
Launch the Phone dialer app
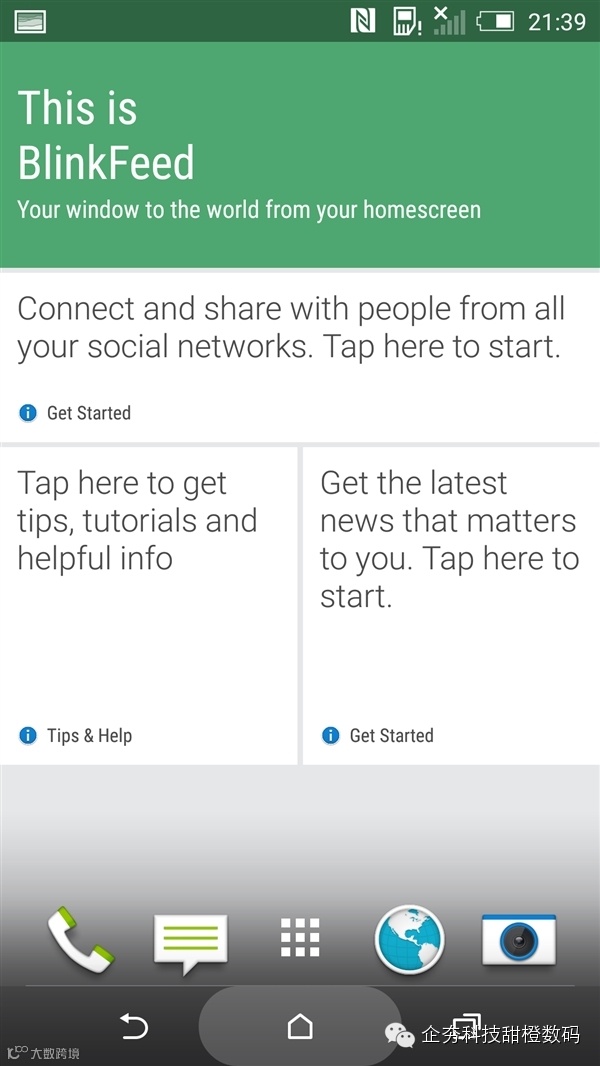[80, 939]
